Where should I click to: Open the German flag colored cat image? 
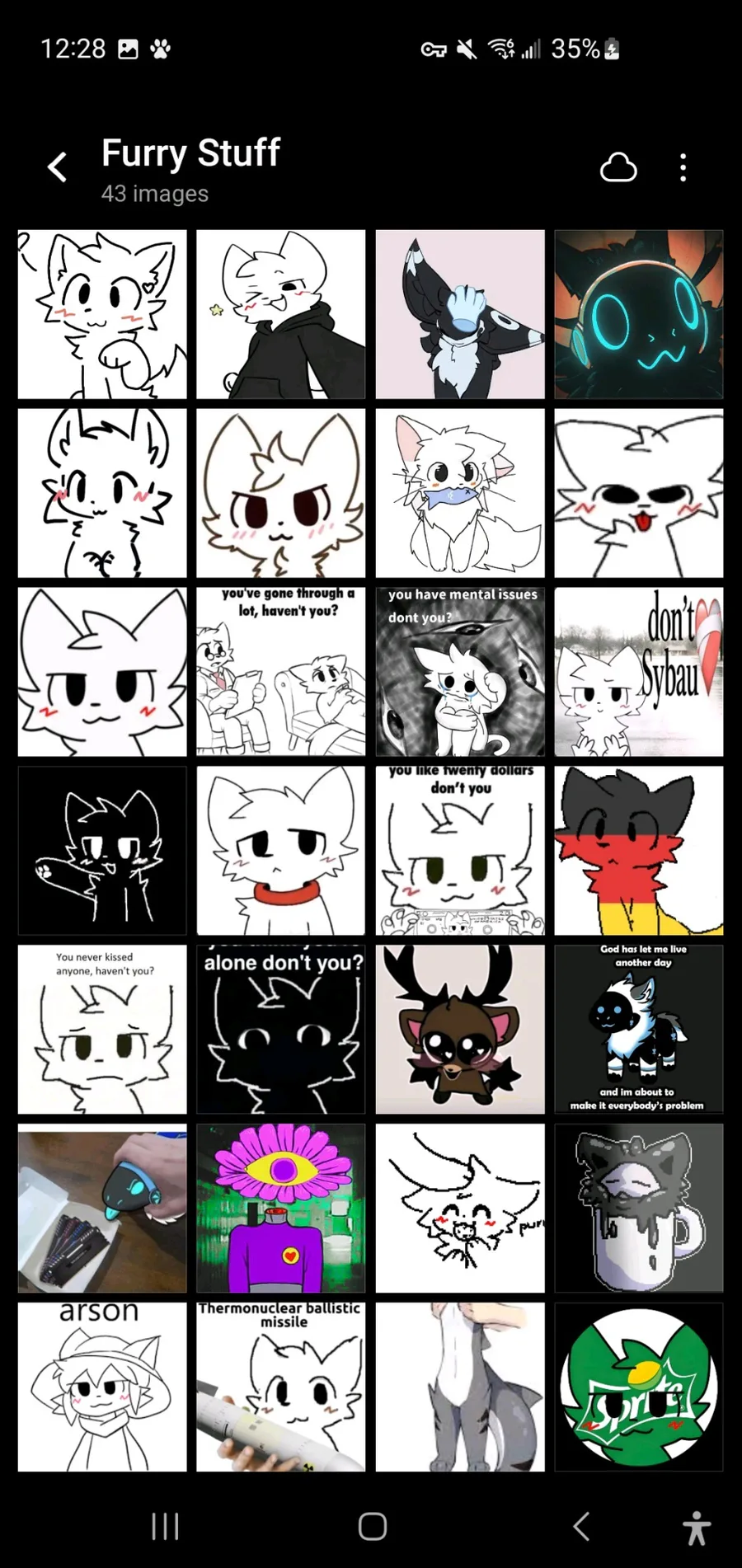[639, 851]
